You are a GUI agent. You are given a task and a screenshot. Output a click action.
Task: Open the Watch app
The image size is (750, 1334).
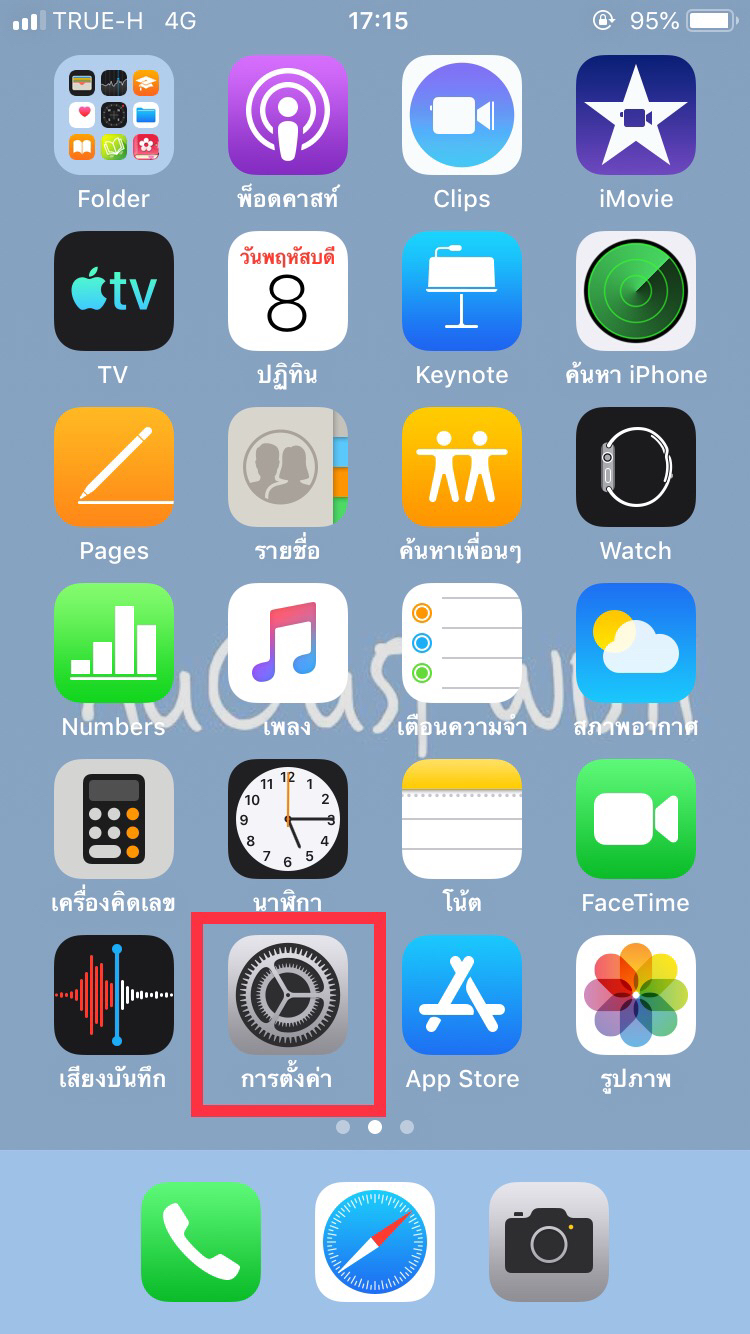click(x=636, y=467)
